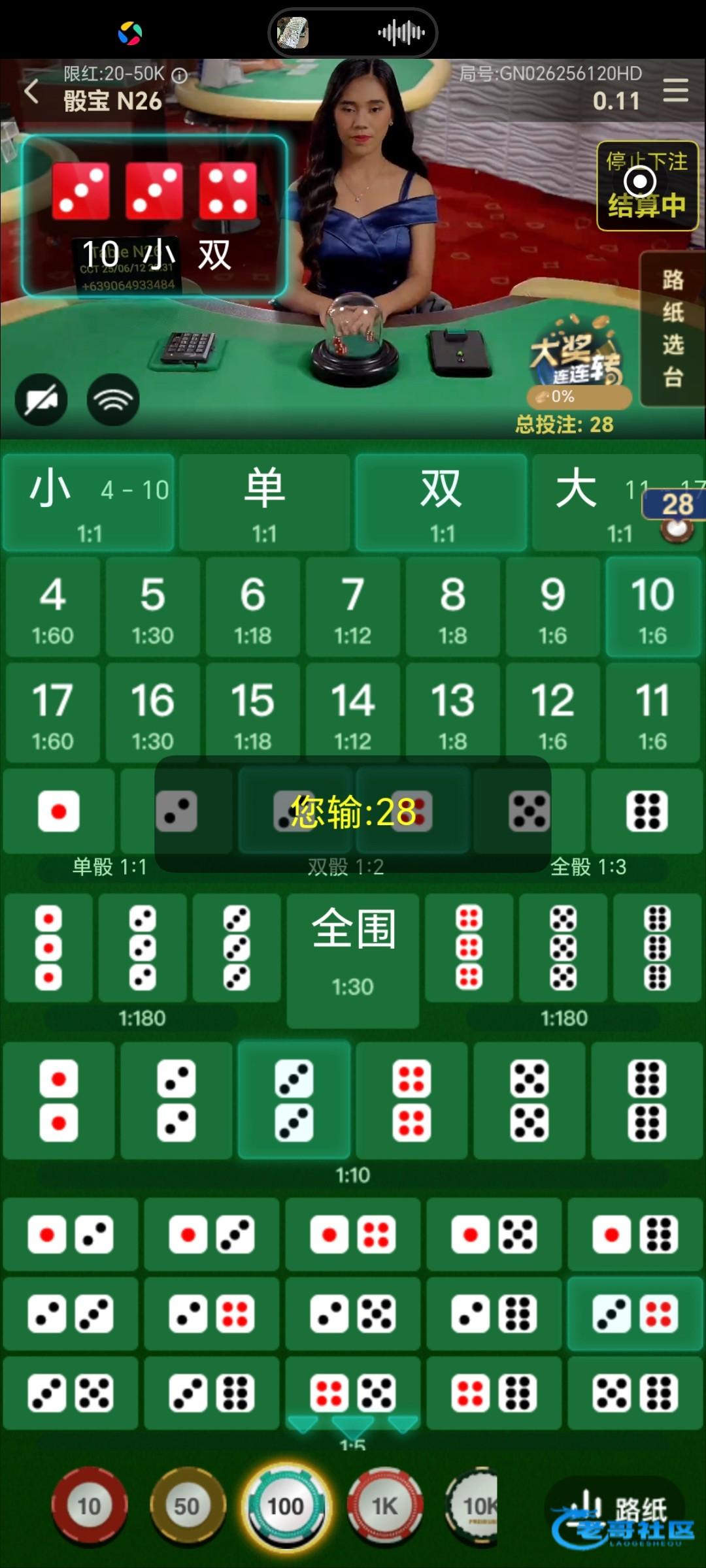
Task: Open the 路纸选台 side panel
Action: (x=673, y=328)
